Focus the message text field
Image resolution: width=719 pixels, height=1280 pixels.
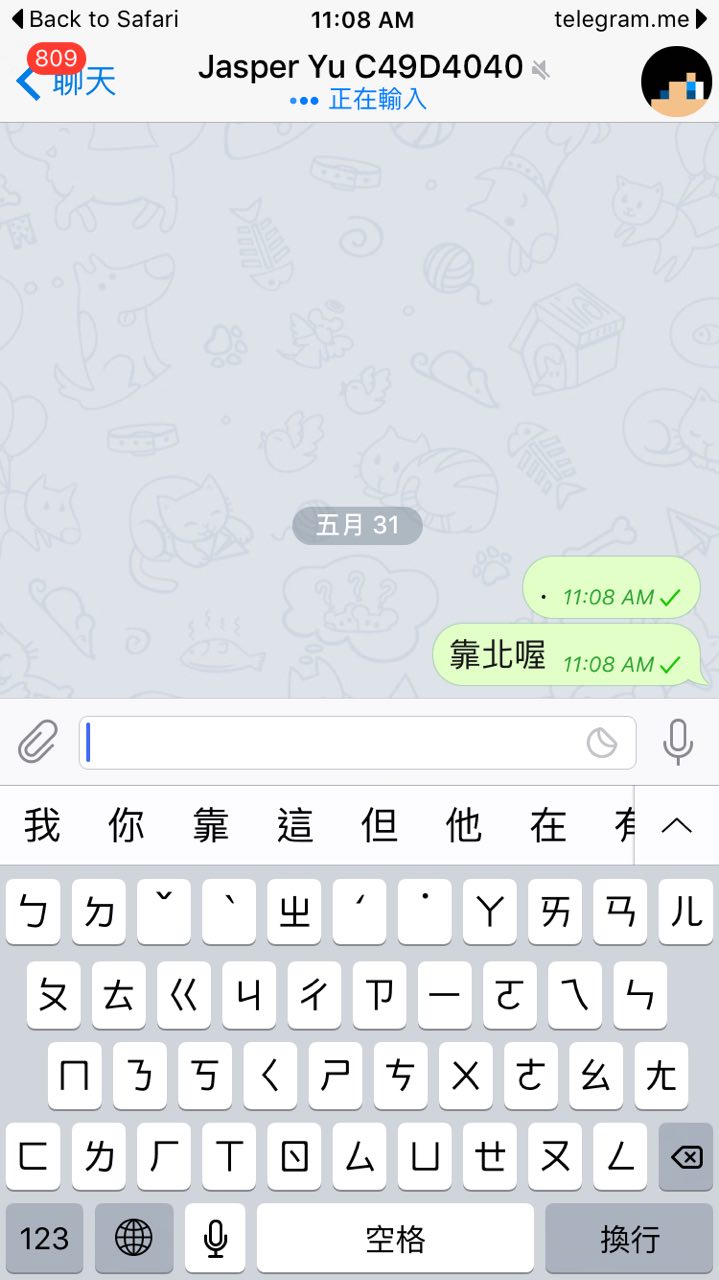(x=330, y=743)
